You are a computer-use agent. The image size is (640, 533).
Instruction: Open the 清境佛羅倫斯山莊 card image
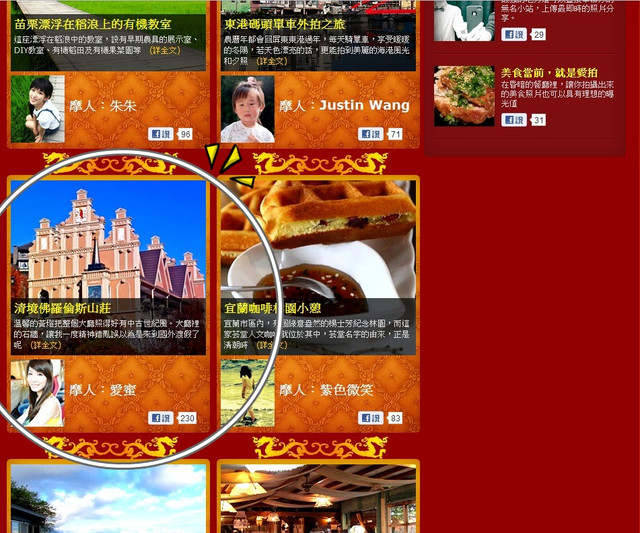(x=108, y=238)
